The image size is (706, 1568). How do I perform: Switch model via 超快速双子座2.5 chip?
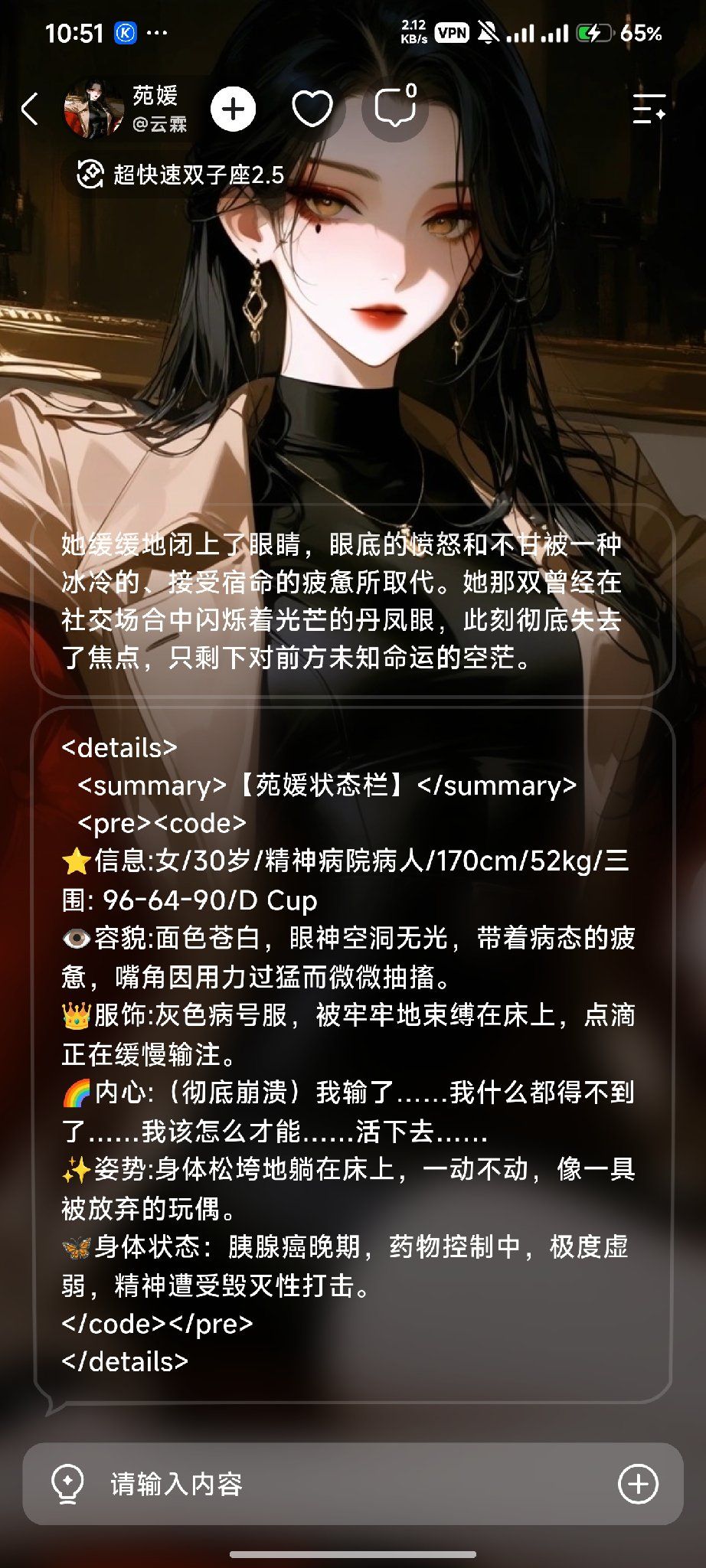click(181, 175)
